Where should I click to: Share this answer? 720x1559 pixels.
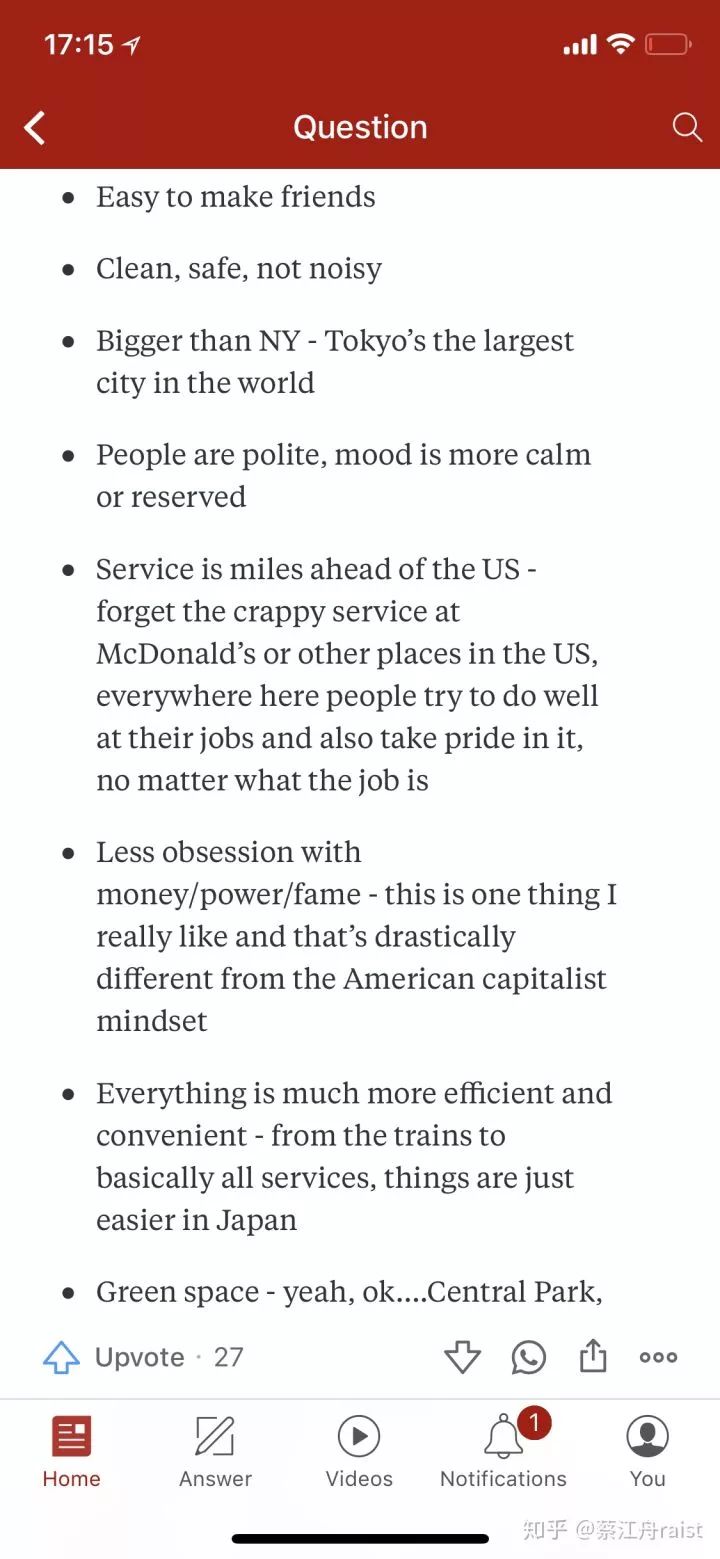tap(593, 1356)
